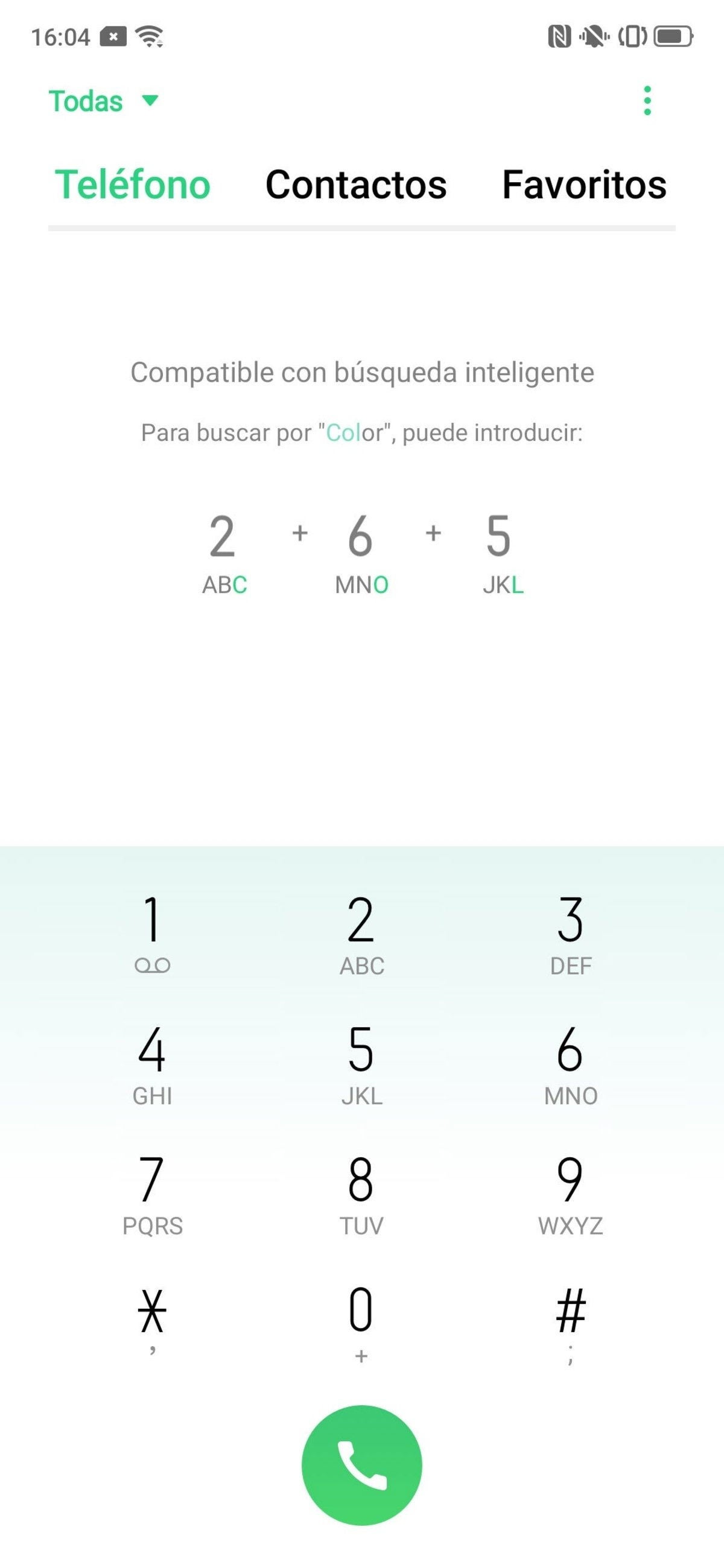Enter the asterisk key

coord(152,1322)
